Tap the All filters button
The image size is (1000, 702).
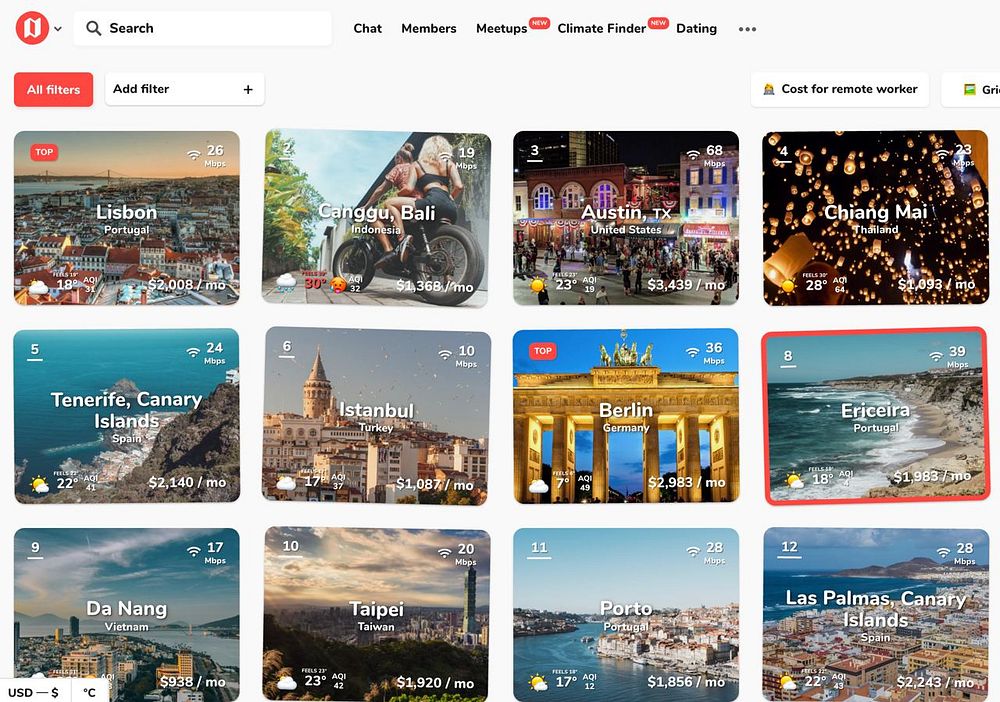tap(53, 89)
